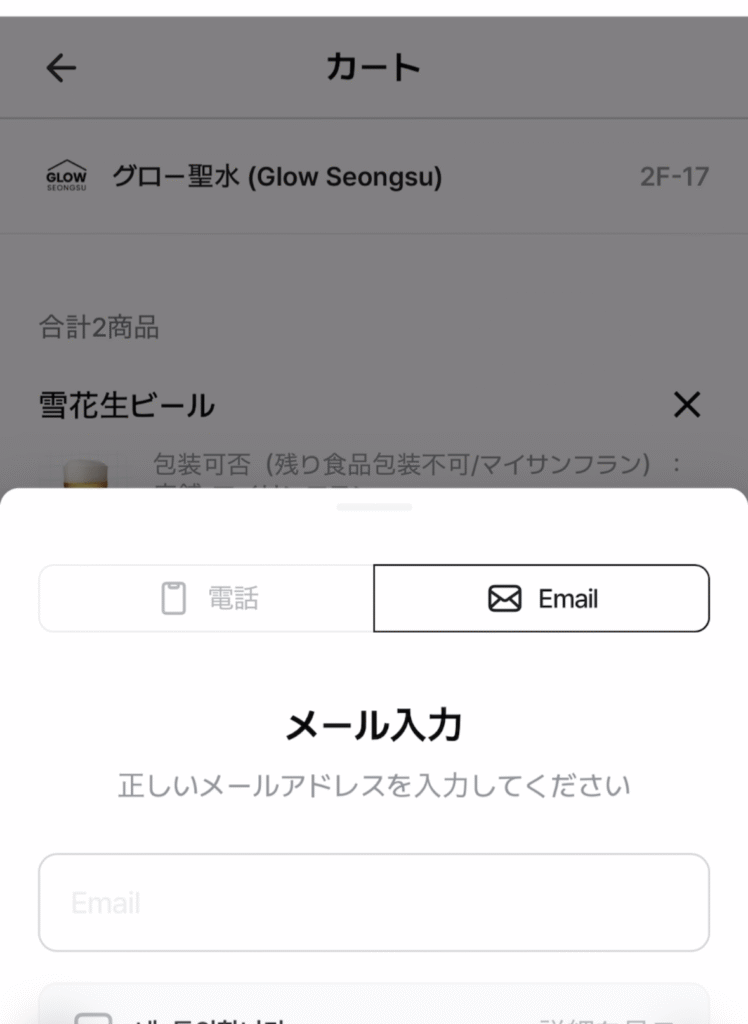This screenshot has width=748, height=1024.
Task: Switch to the 電話 tab
Action: tap(207, 599)
